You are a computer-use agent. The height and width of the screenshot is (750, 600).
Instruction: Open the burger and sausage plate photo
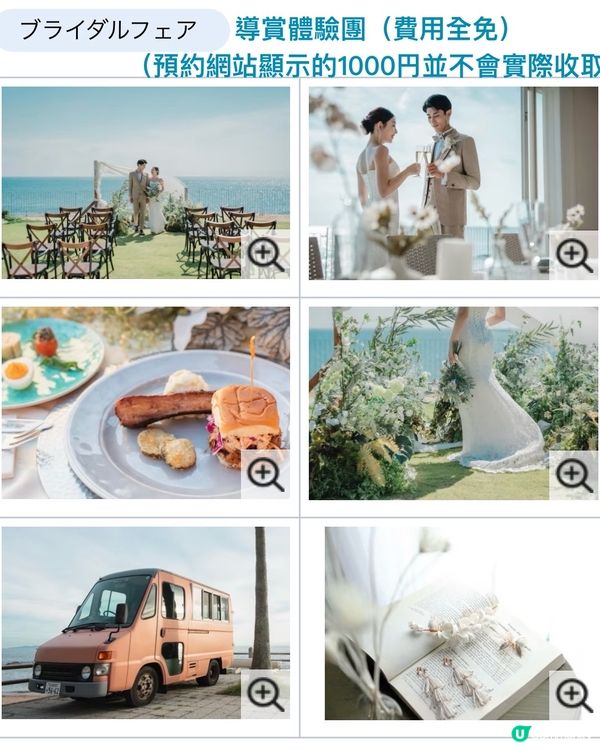(x=265, y=474)
